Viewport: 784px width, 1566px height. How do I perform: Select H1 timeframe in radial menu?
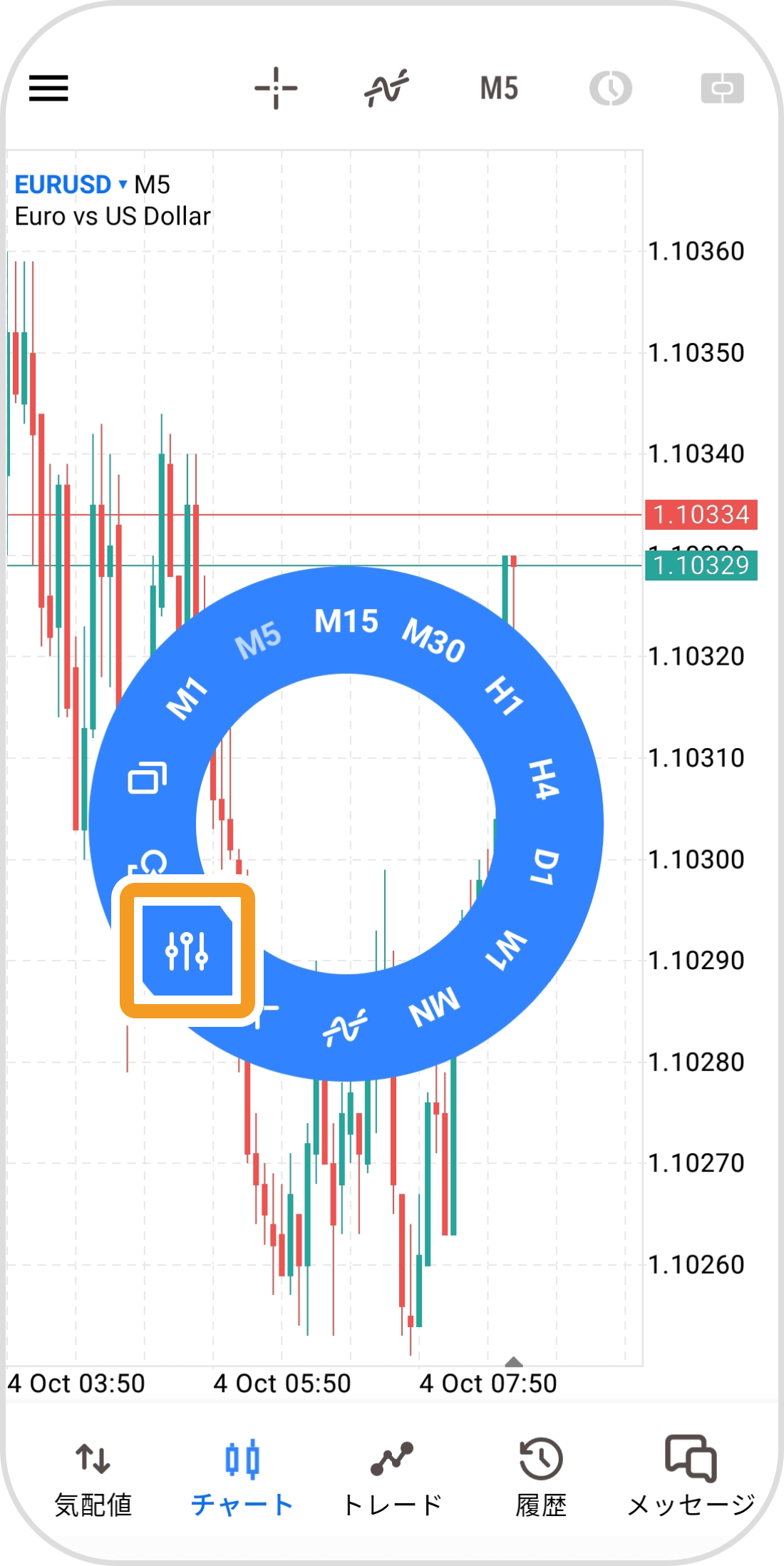coord(505,695)
